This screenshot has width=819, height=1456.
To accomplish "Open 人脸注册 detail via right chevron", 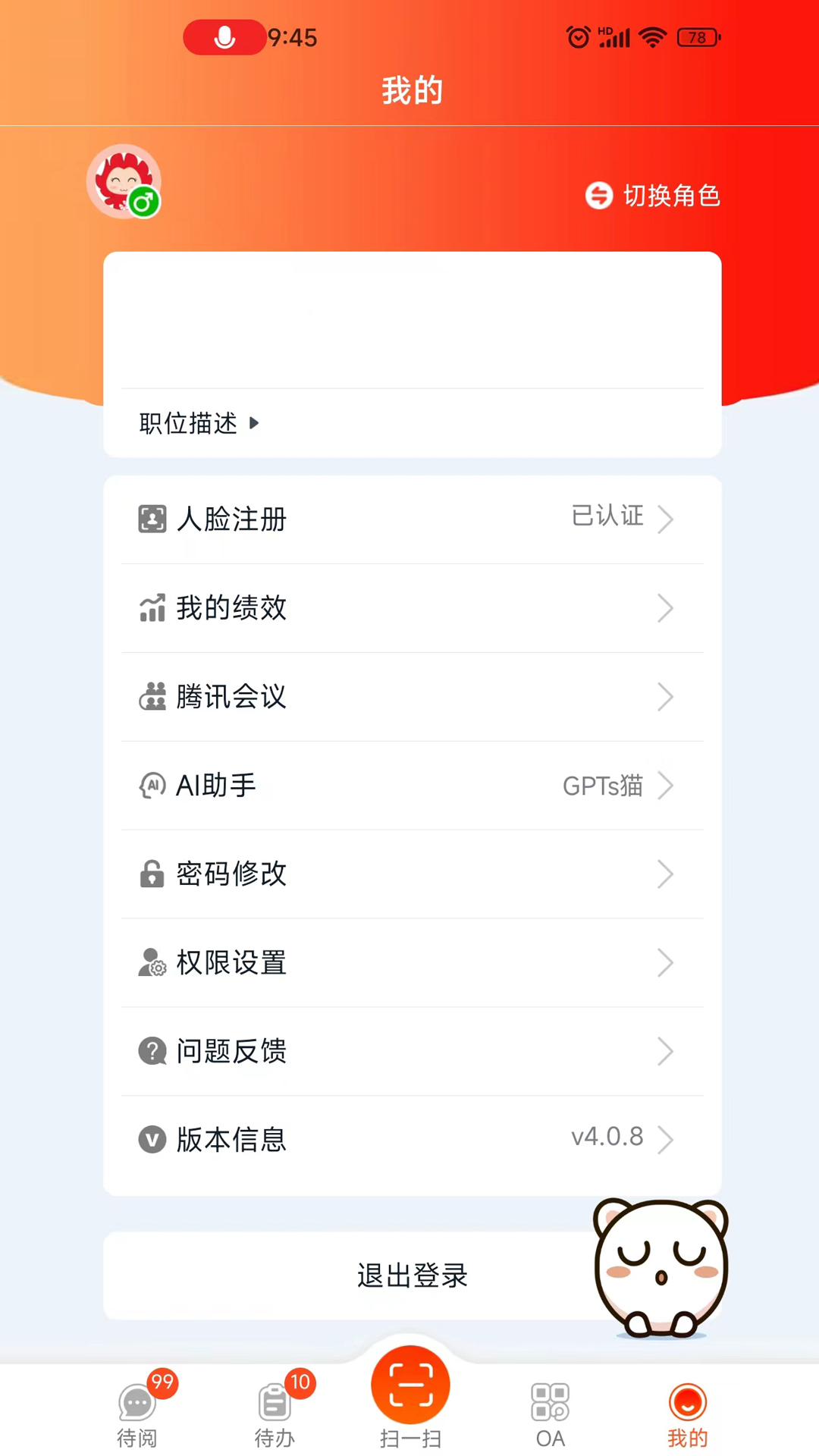I will click(x=666, y=519).
